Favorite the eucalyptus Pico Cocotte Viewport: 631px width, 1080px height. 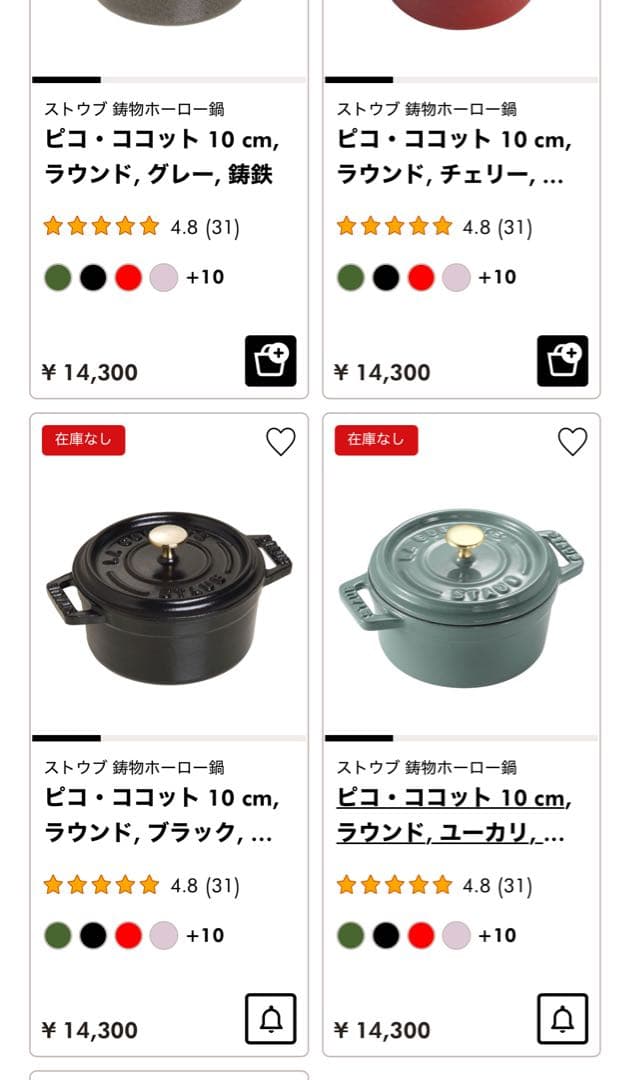572,442
